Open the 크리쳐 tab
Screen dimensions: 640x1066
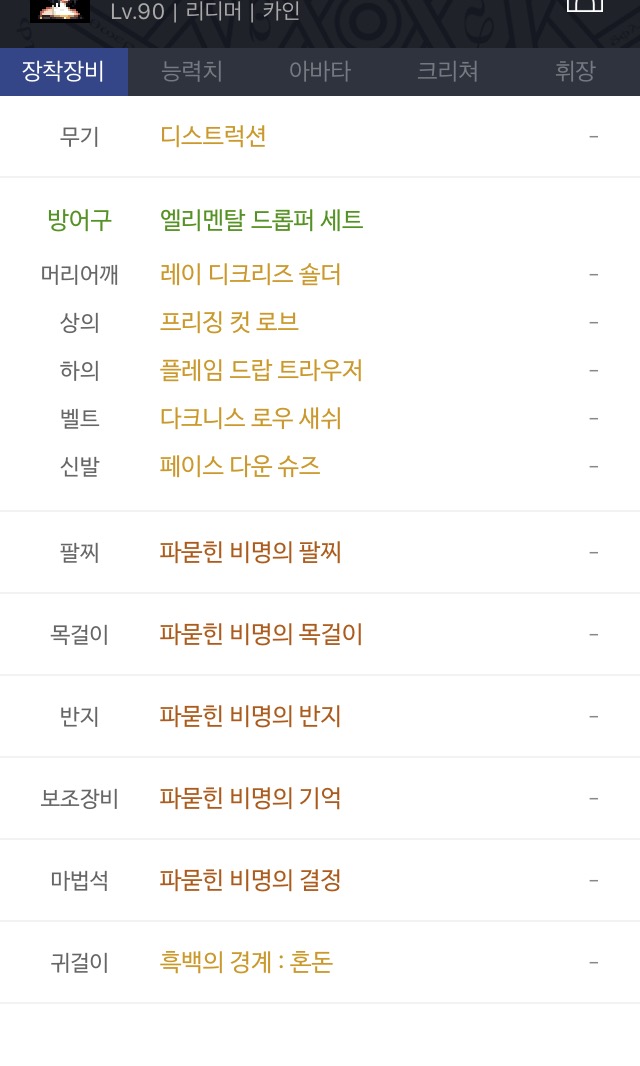(x=448, y=71)
